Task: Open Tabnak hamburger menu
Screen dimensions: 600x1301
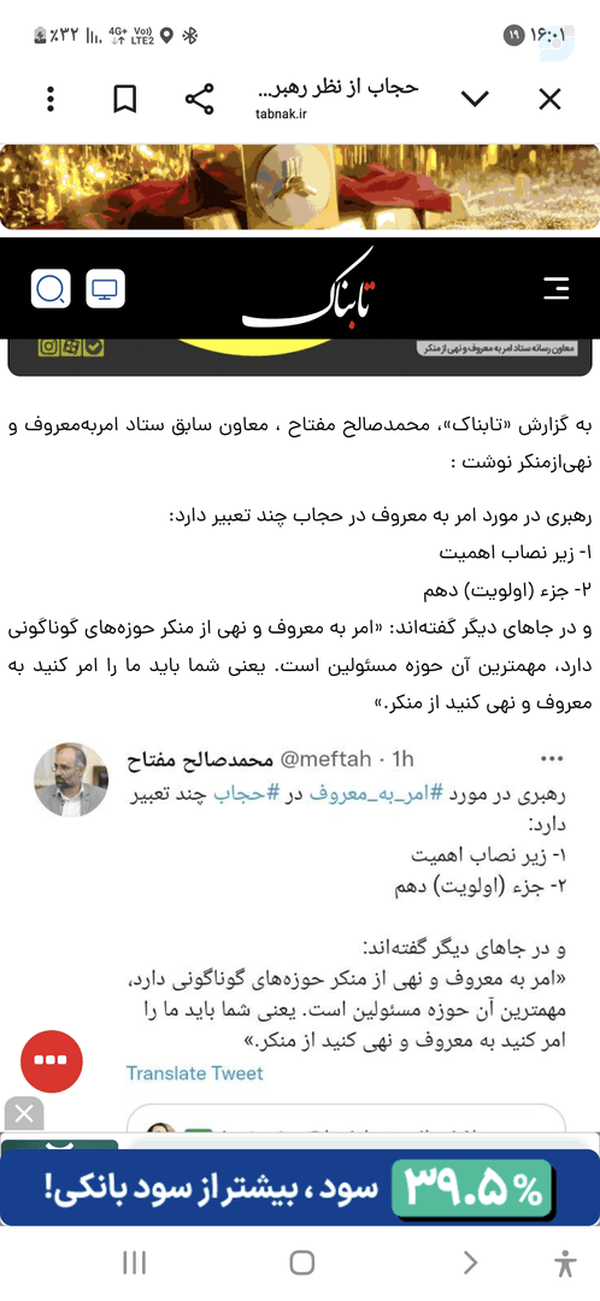Action: pyautogui.click(x=556, y=289)
